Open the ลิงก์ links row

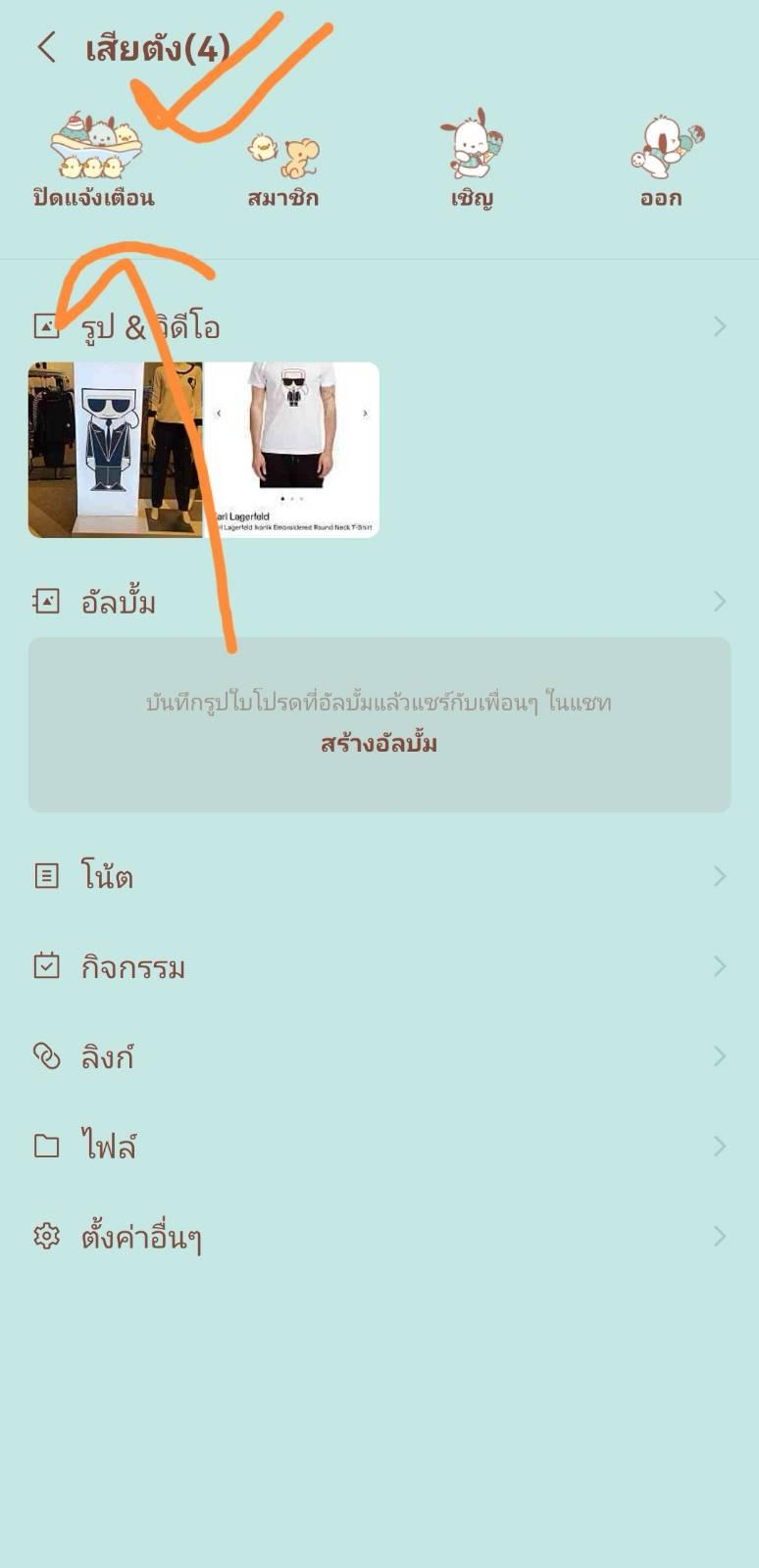379,1056
